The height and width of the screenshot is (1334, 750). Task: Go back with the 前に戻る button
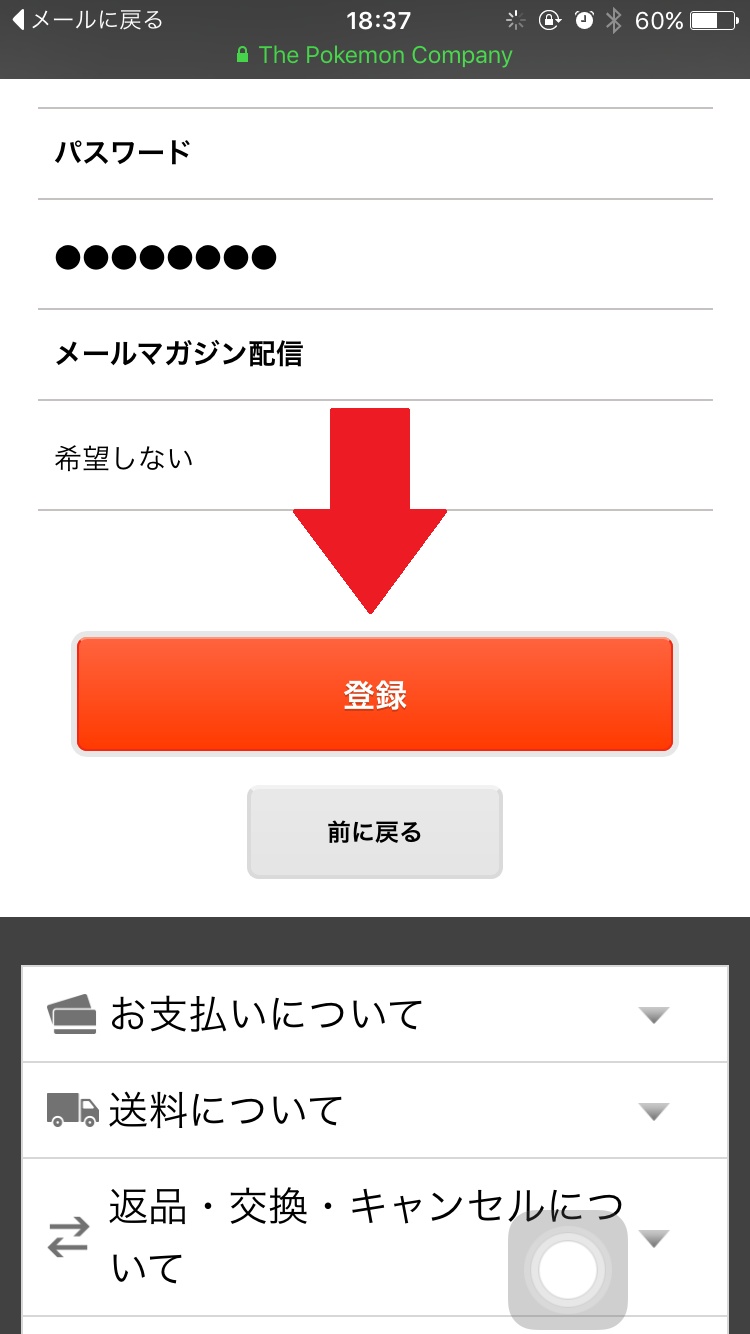[x=375, y=832]
